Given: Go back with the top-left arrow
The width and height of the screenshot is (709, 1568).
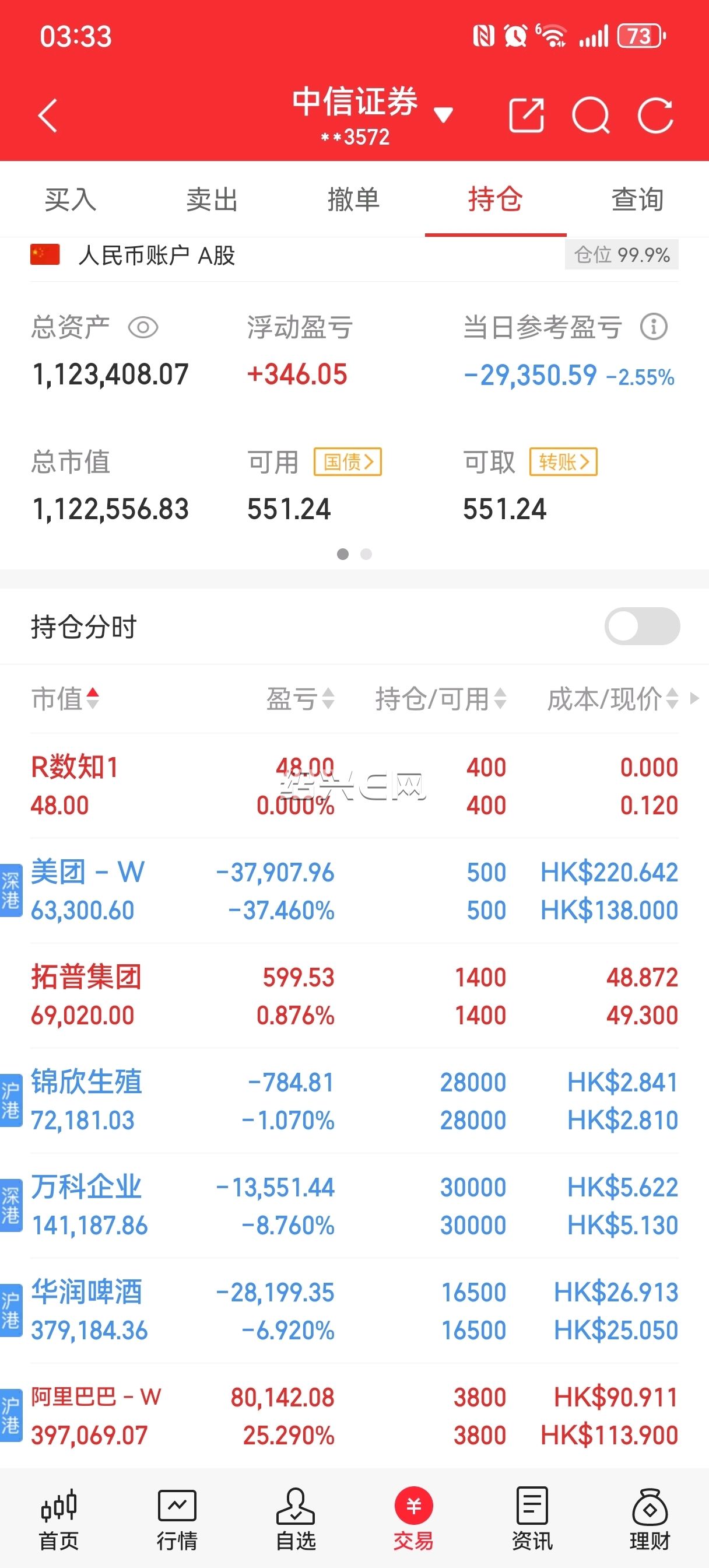Looking at the screenshot, I should point(47,115).
